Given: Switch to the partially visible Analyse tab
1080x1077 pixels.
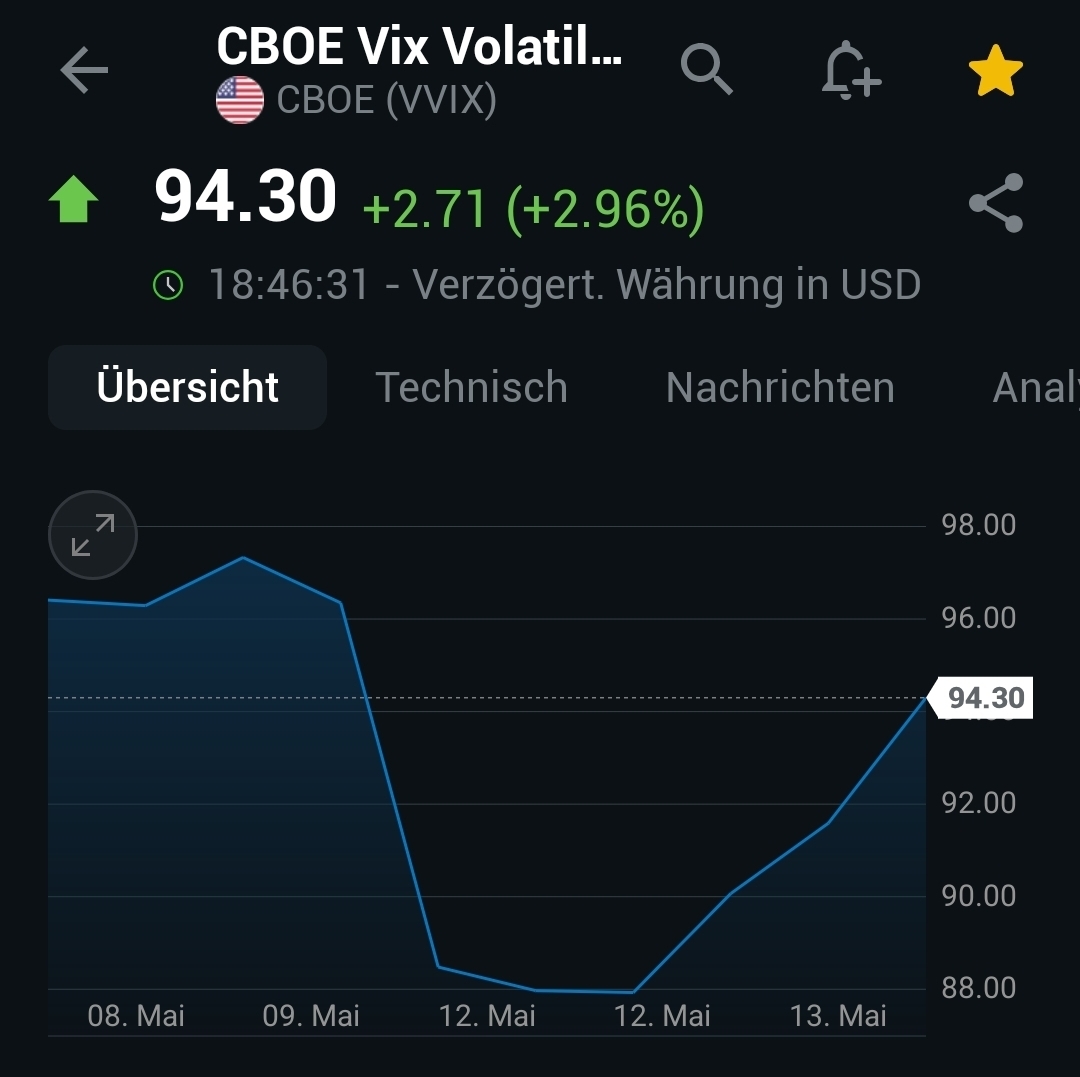Looking at the screenshot, I should [x=1036, y=388].
